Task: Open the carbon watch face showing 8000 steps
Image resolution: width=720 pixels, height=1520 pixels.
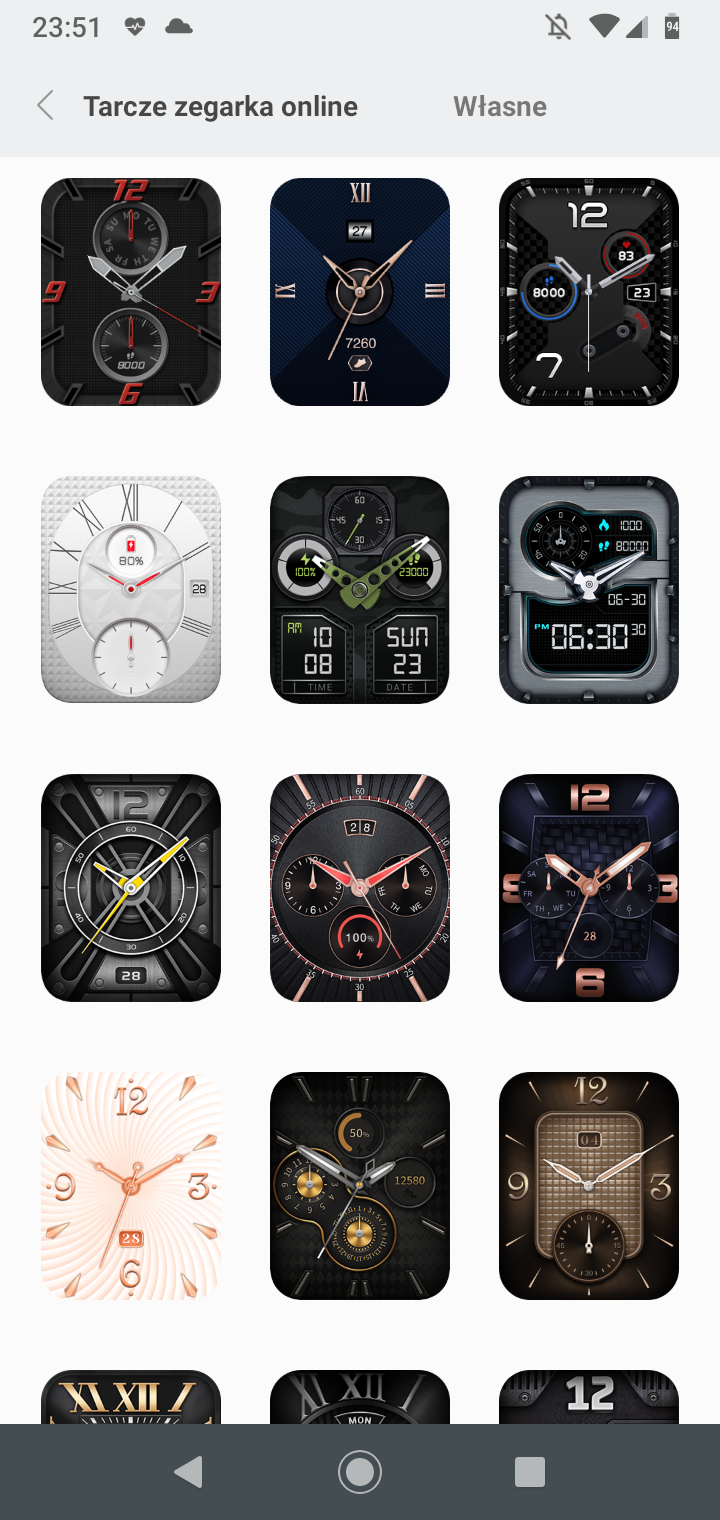Action: click(589, 292)
